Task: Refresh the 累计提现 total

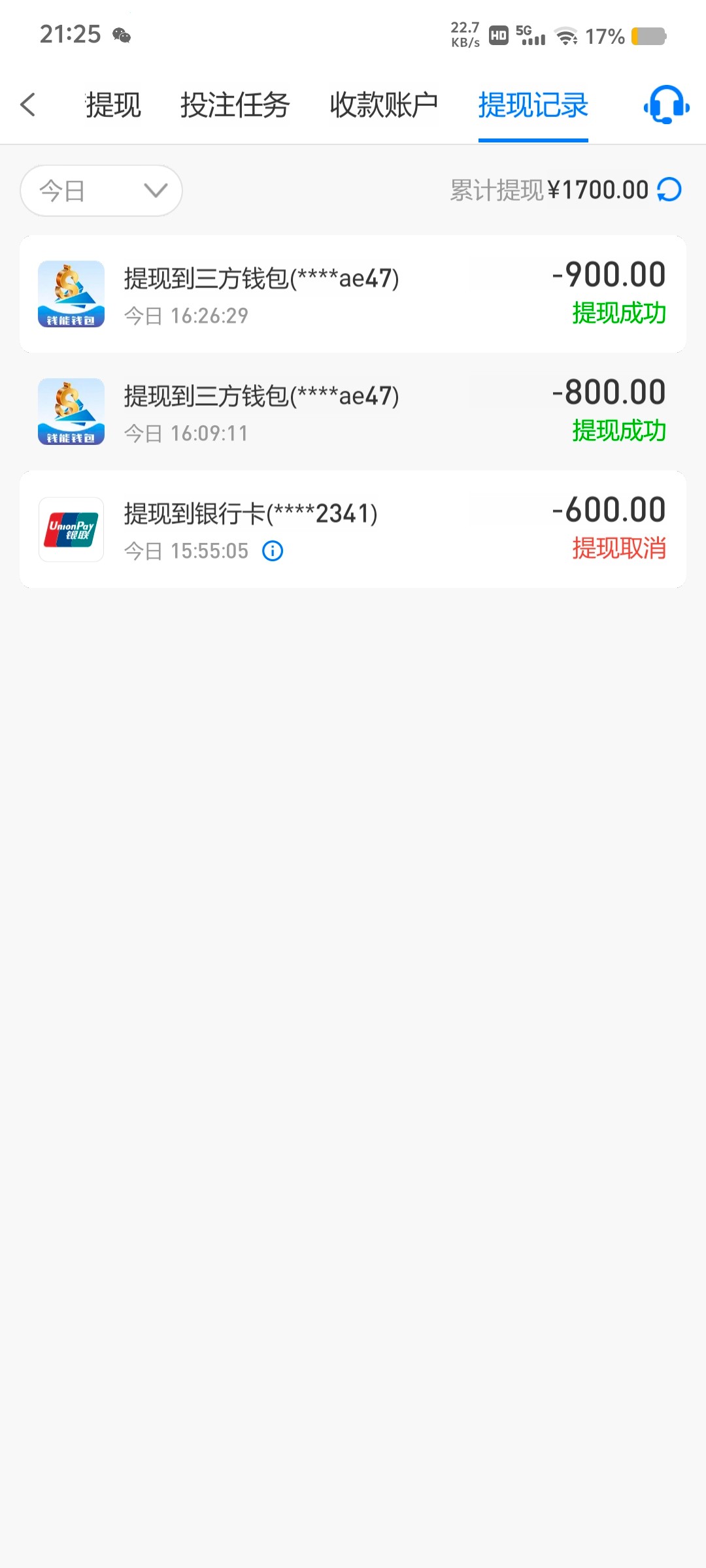Action: click(x=669, y=190)
